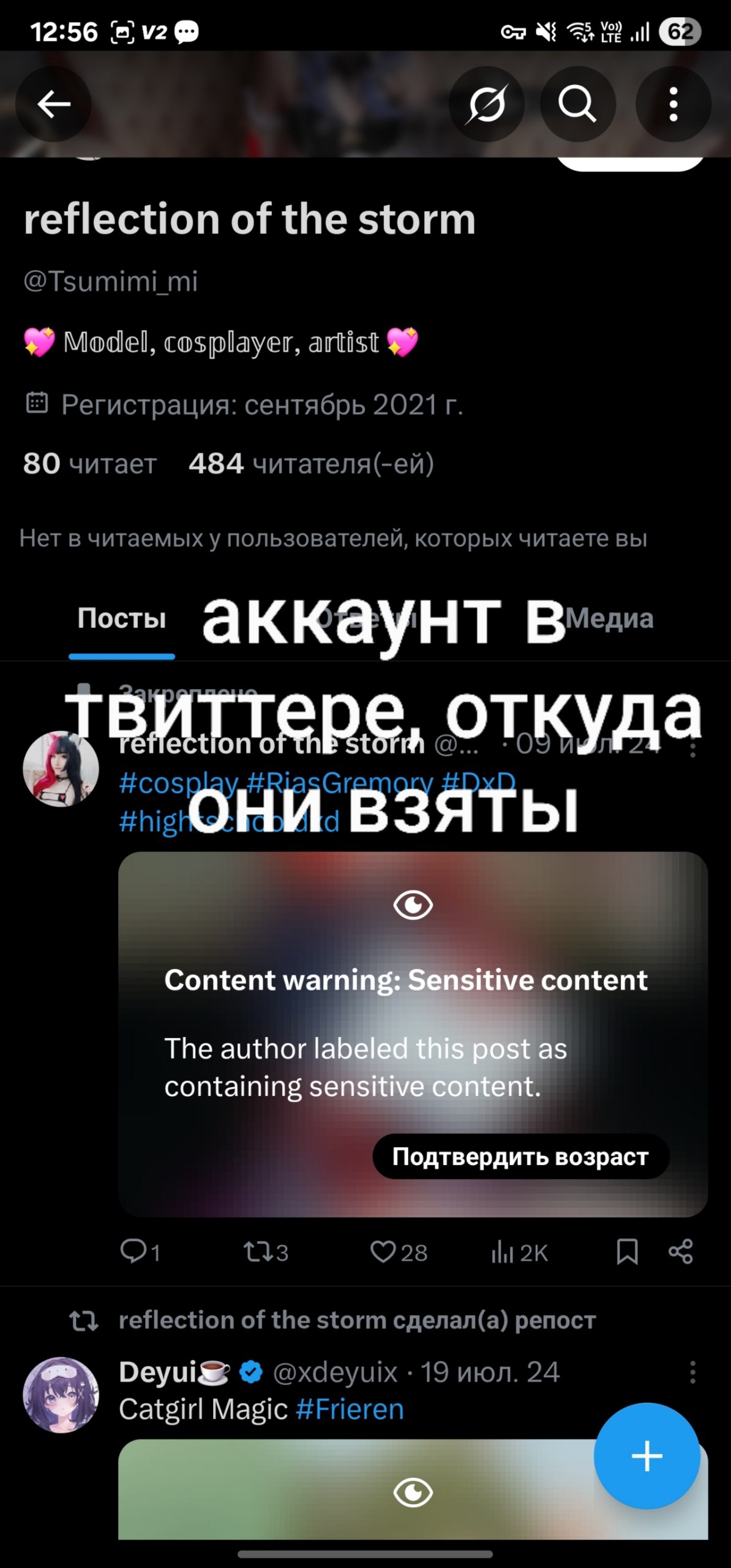Share the pinned cosplay post
Viewport: 731px width, 1568px height.
680,1253
